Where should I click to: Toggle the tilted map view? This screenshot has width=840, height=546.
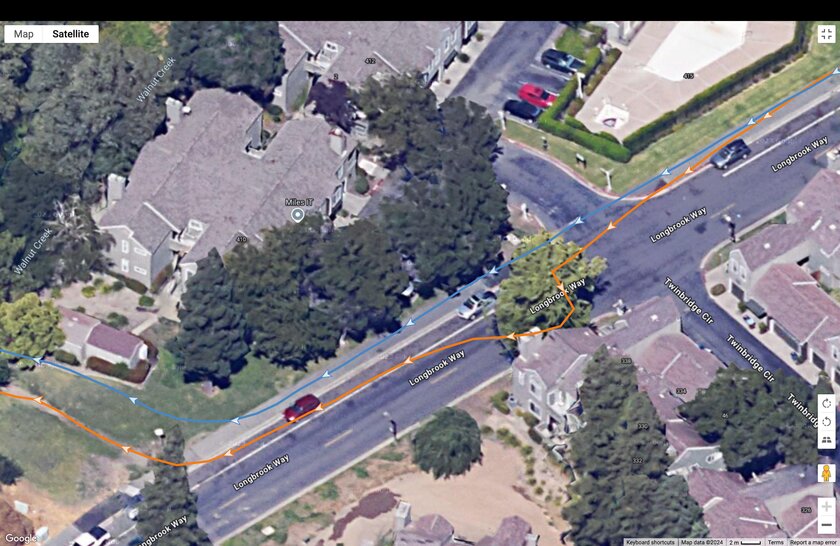826,440
